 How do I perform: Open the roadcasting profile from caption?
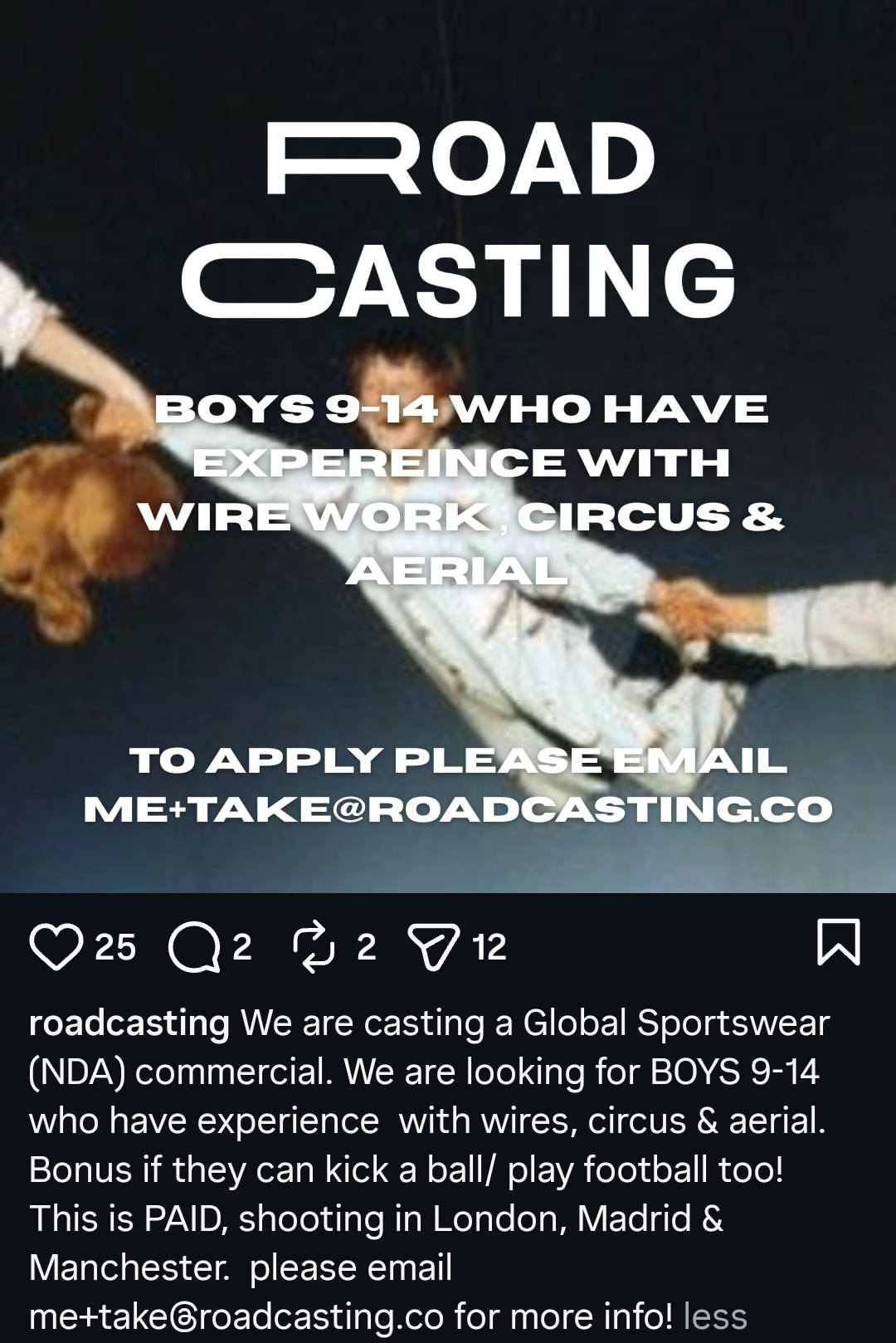(x=129, y=1023)
